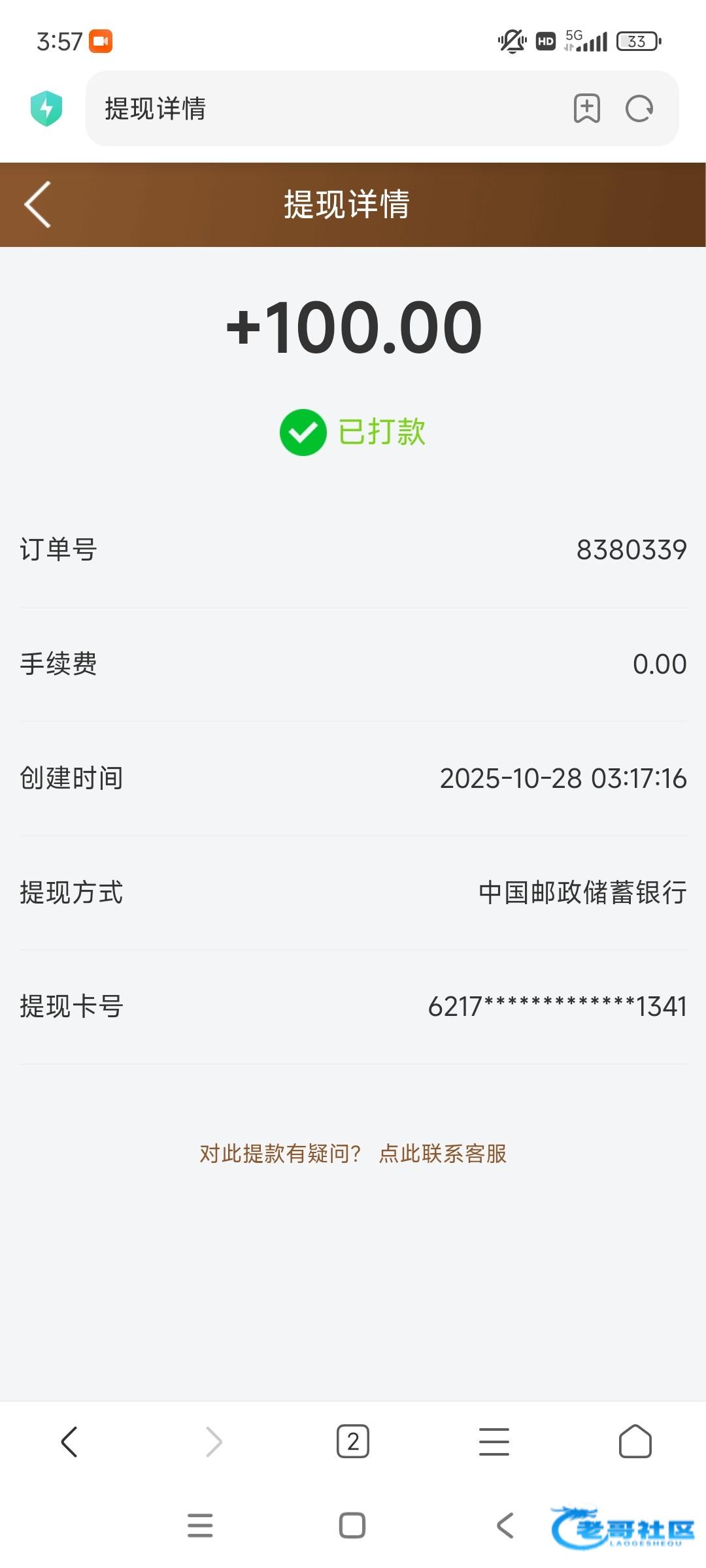
Task: Open the browser tabs switcher
Action: [352, 1441]
